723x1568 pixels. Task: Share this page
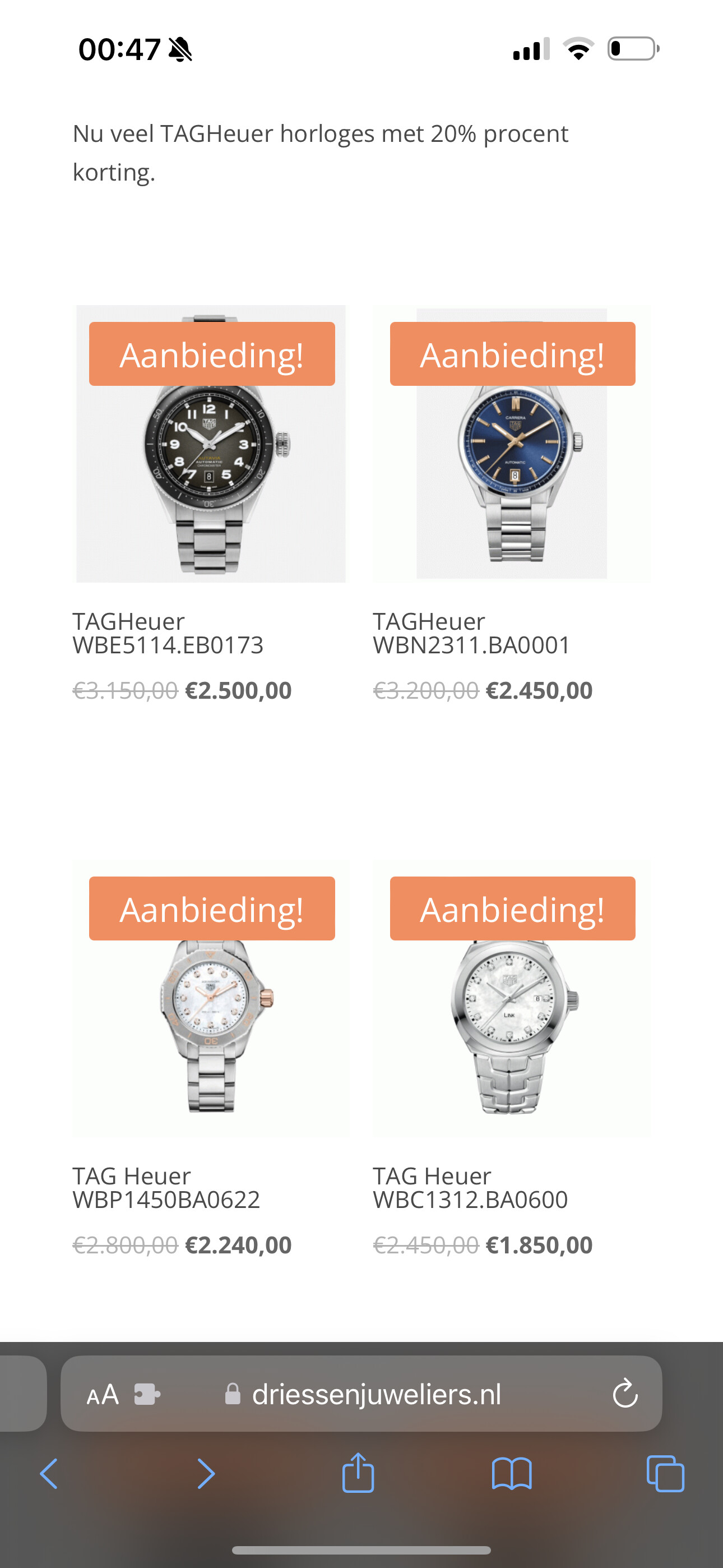point(358,1472)
